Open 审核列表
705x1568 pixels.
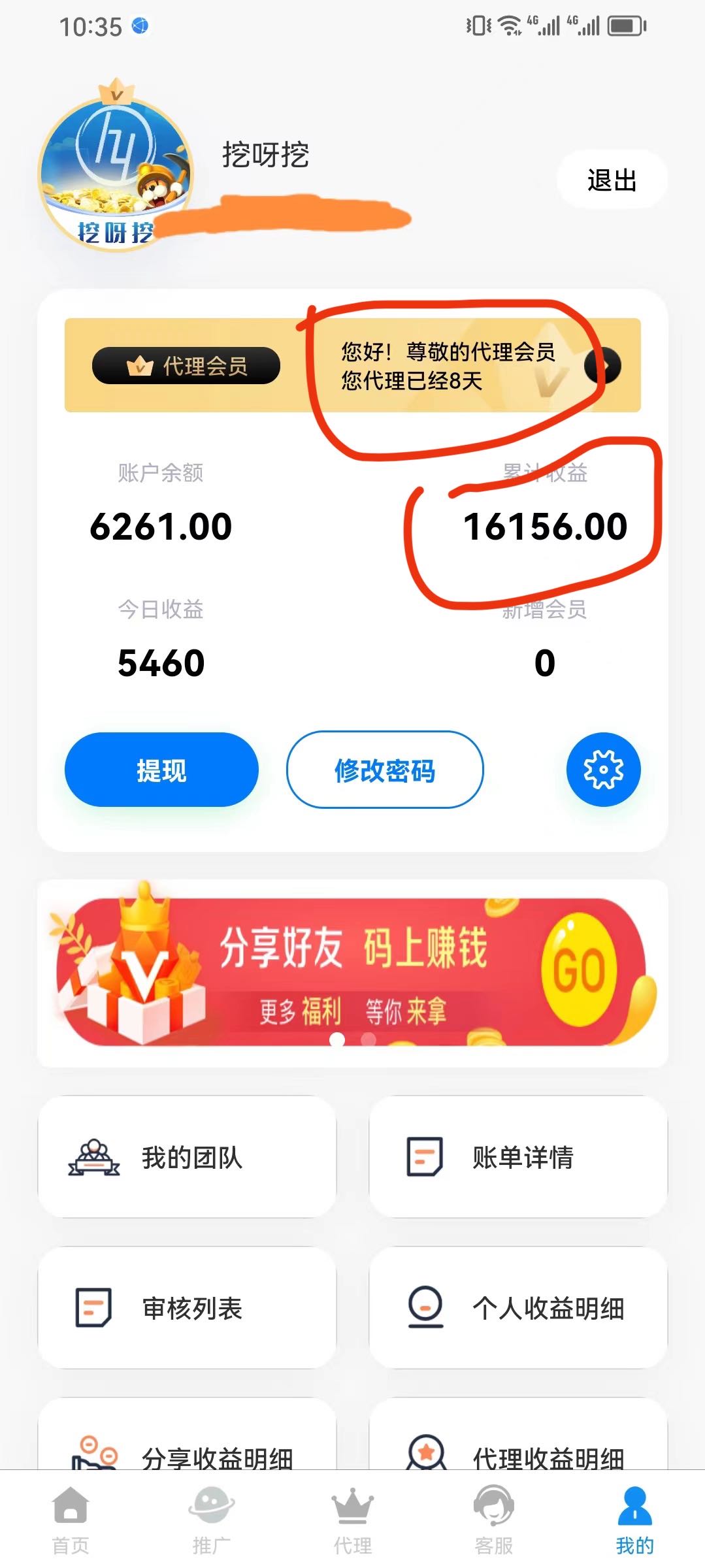pyautogui.click(x=187, y=1308)
